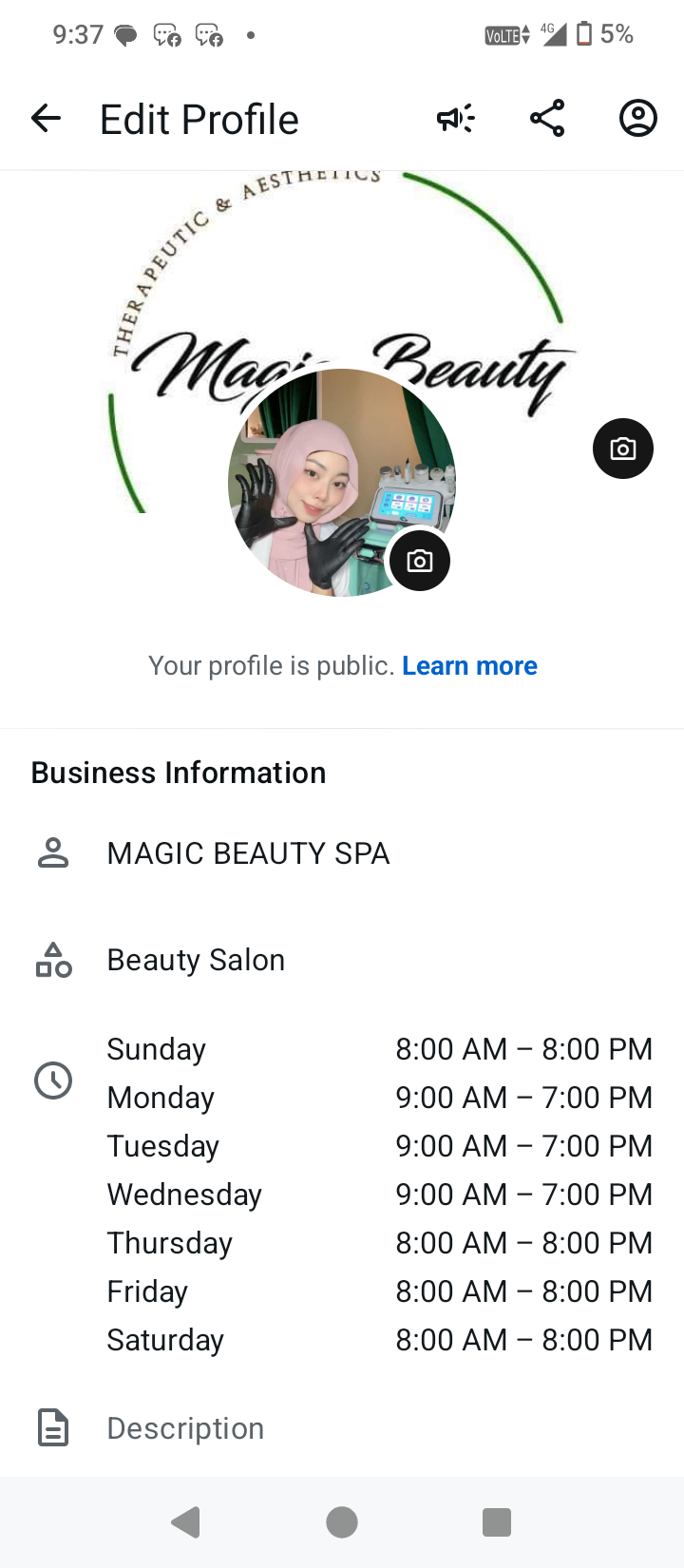This screenshot has width=684, height=1568.
Task: Edit the business hours schedule
Action: pos(379,1195)
